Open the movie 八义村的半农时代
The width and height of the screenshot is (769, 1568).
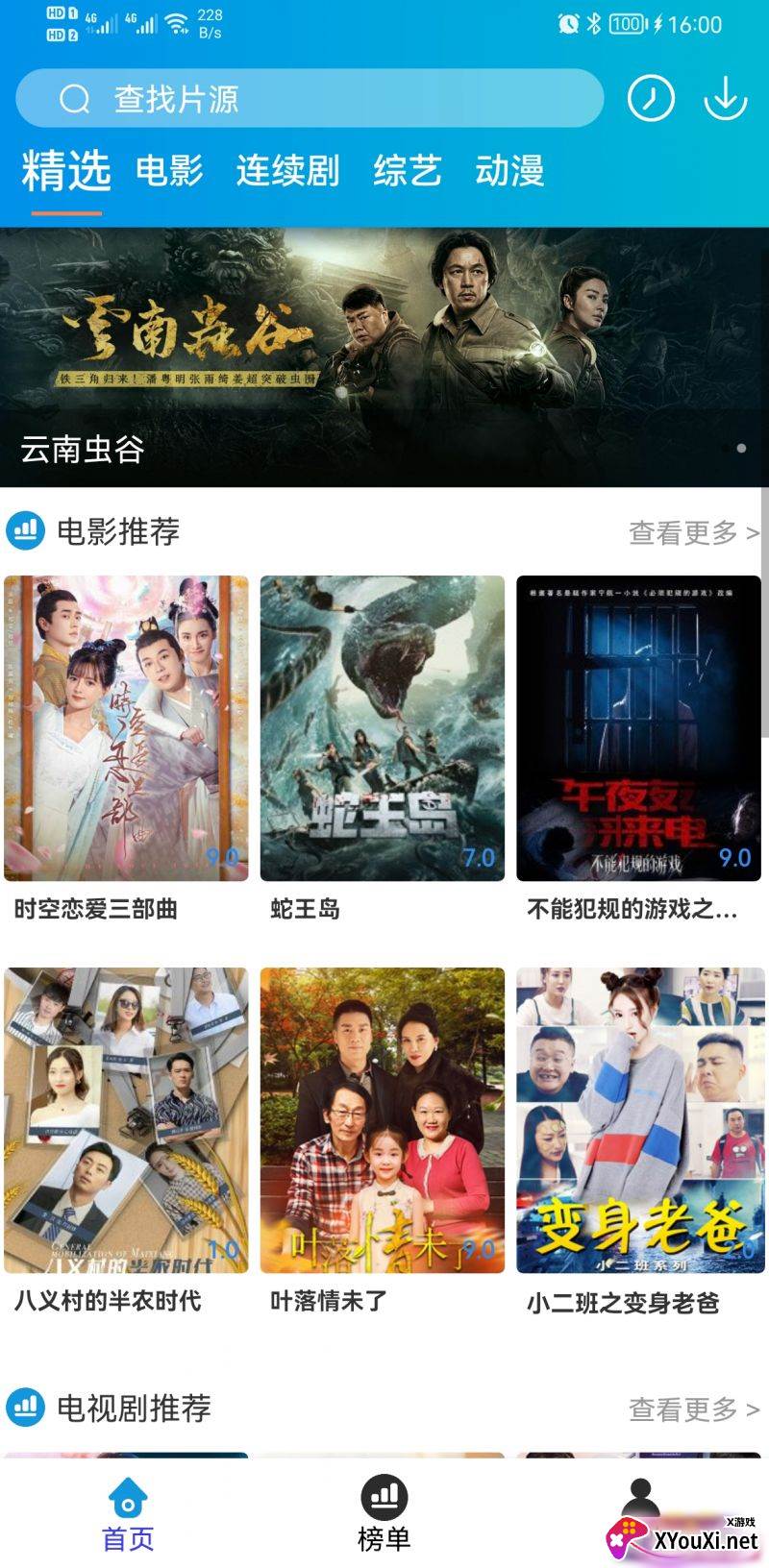(126, 1120)
